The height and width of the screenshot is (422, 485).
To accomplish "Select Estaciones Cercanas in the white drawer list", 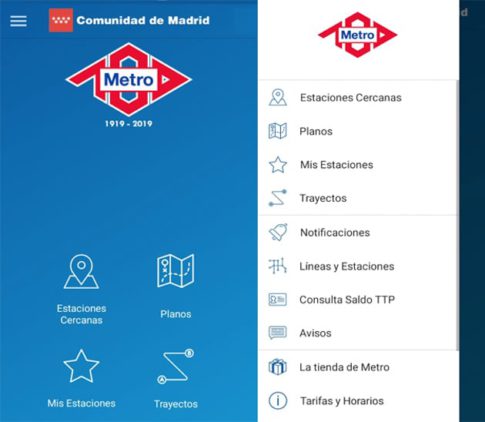I will [x=358, y=98].
